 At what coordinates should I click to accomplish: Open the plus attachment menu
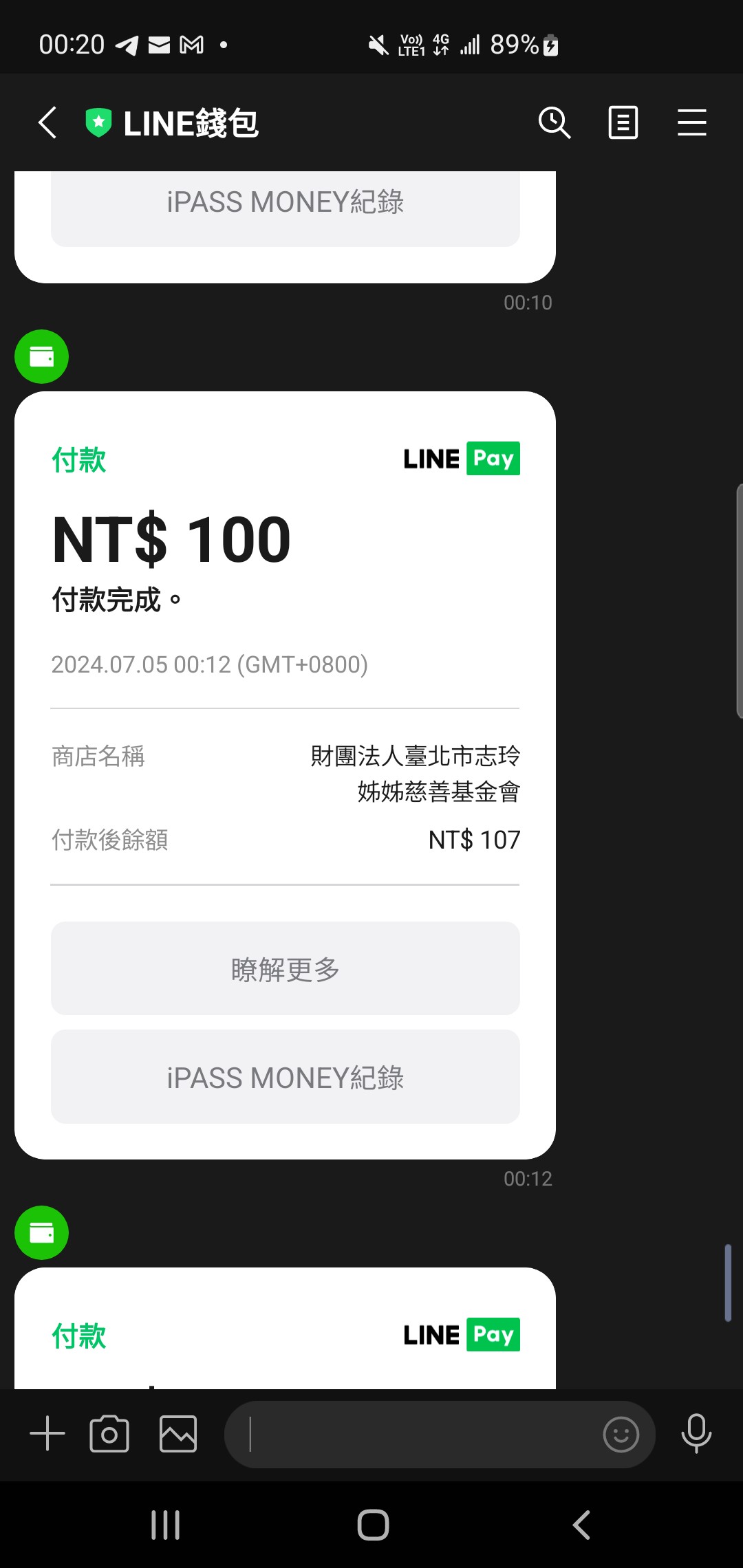click(x=47, y=1434)
